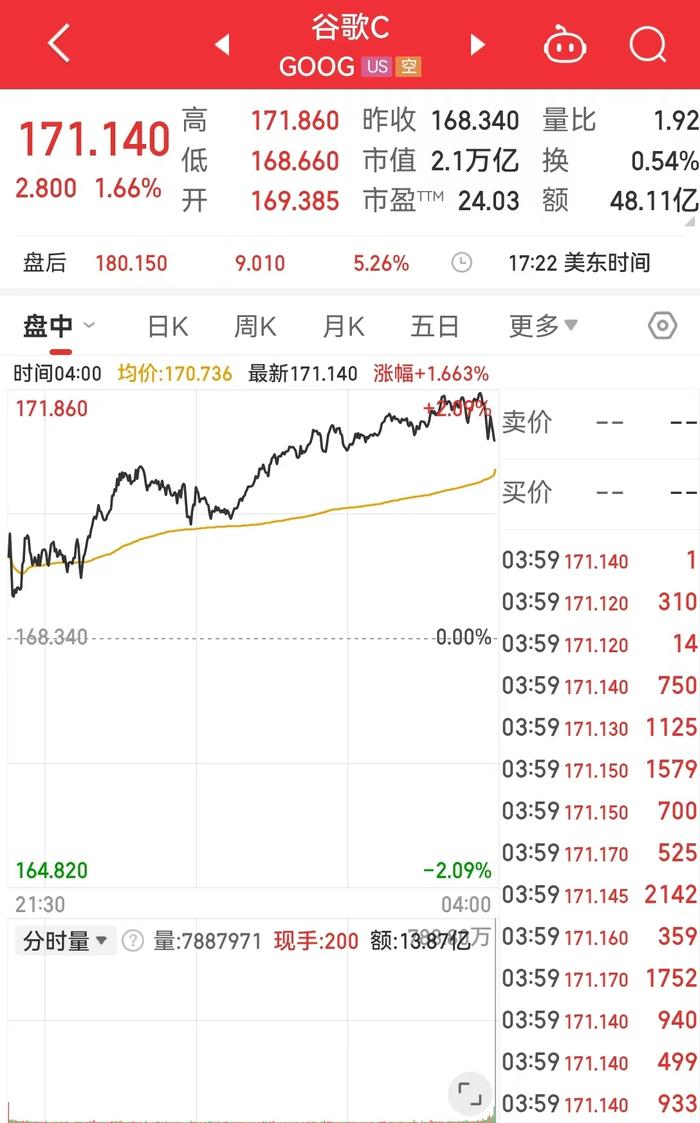Image resolution: width=700 pixels, height=1123 pixels.
Task: Switch to the 日K chart tab
Action: (168, 327)
